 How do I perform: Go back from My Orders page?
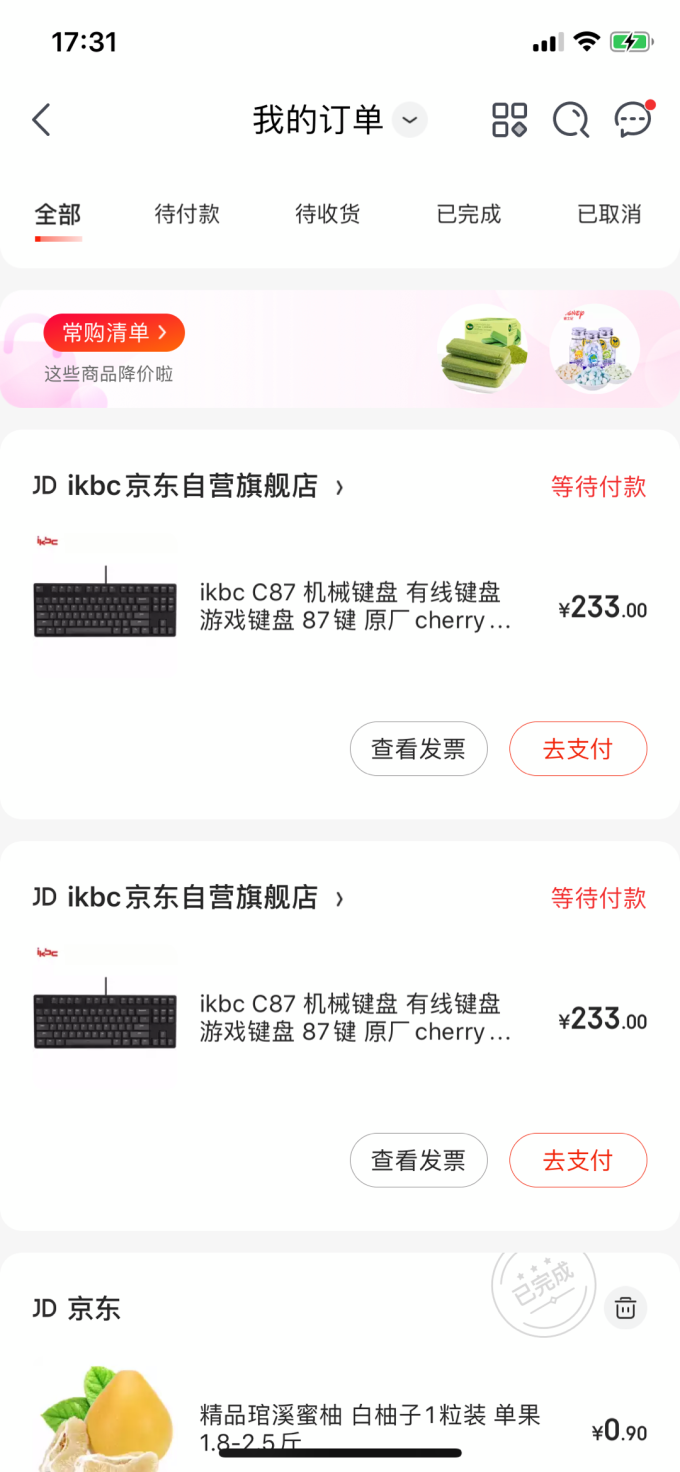[x=41, y=120]
